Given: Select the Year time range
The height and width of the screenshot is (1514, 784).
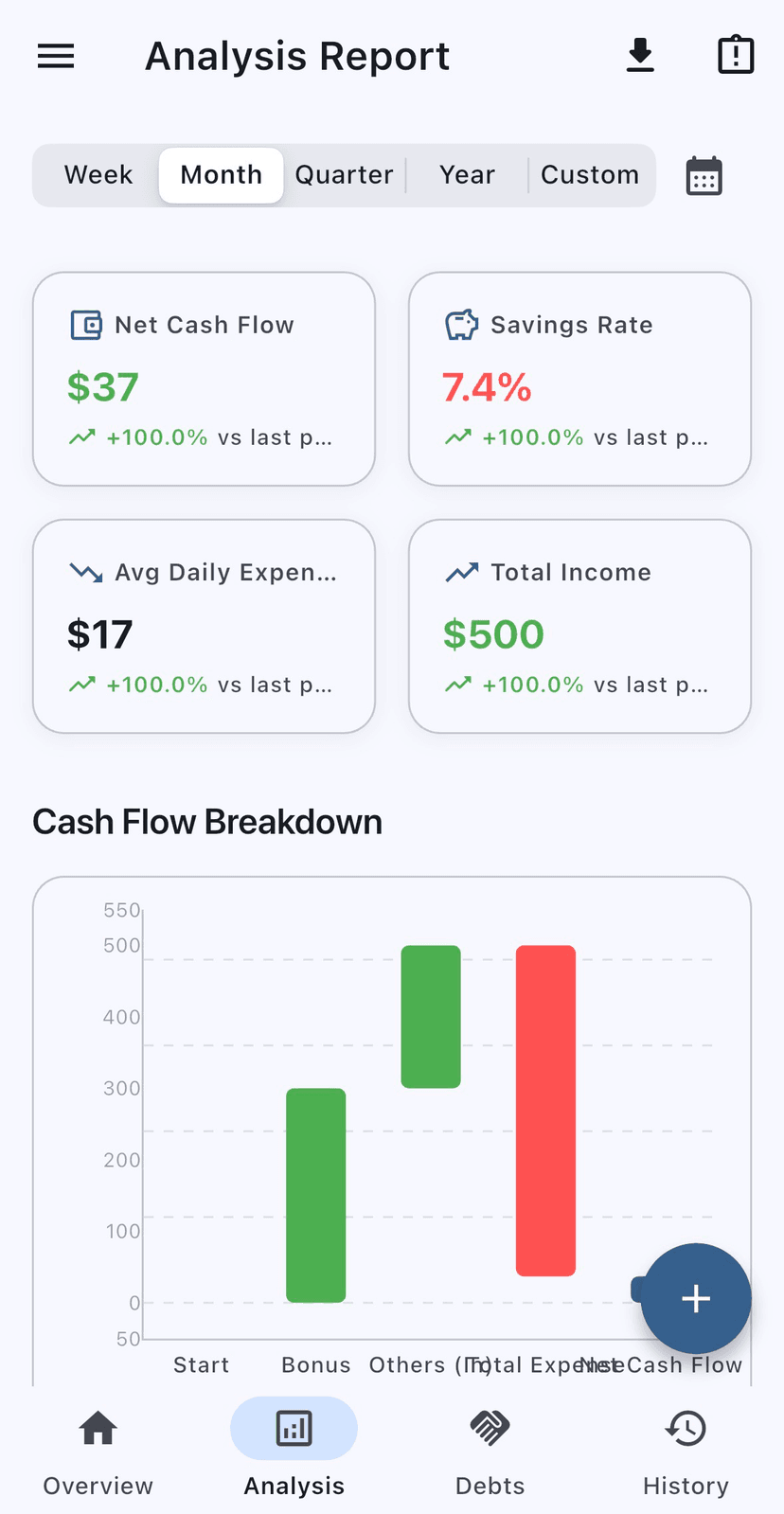Looking at the screenshot, I should click(466, 175).
